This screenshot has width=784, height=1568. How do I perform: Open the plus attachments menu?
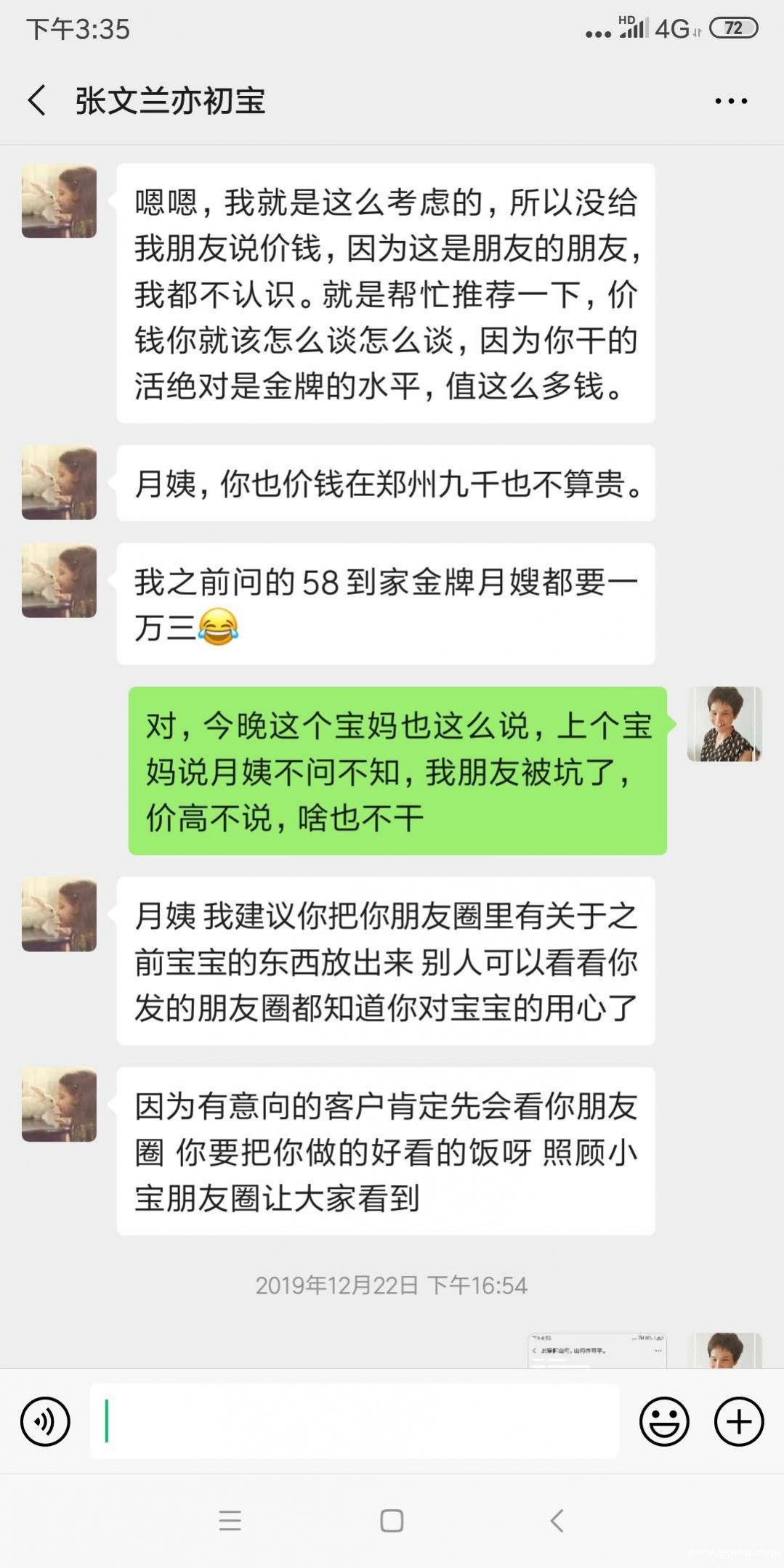point(738,1421)
